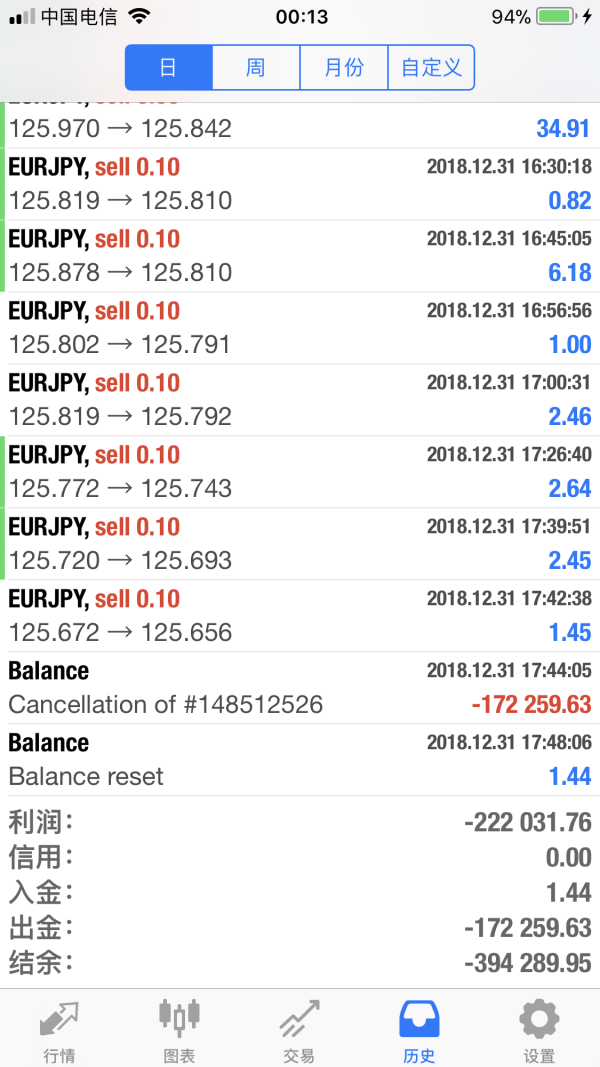Switch to the 周 (week) period

pos(256,68)
